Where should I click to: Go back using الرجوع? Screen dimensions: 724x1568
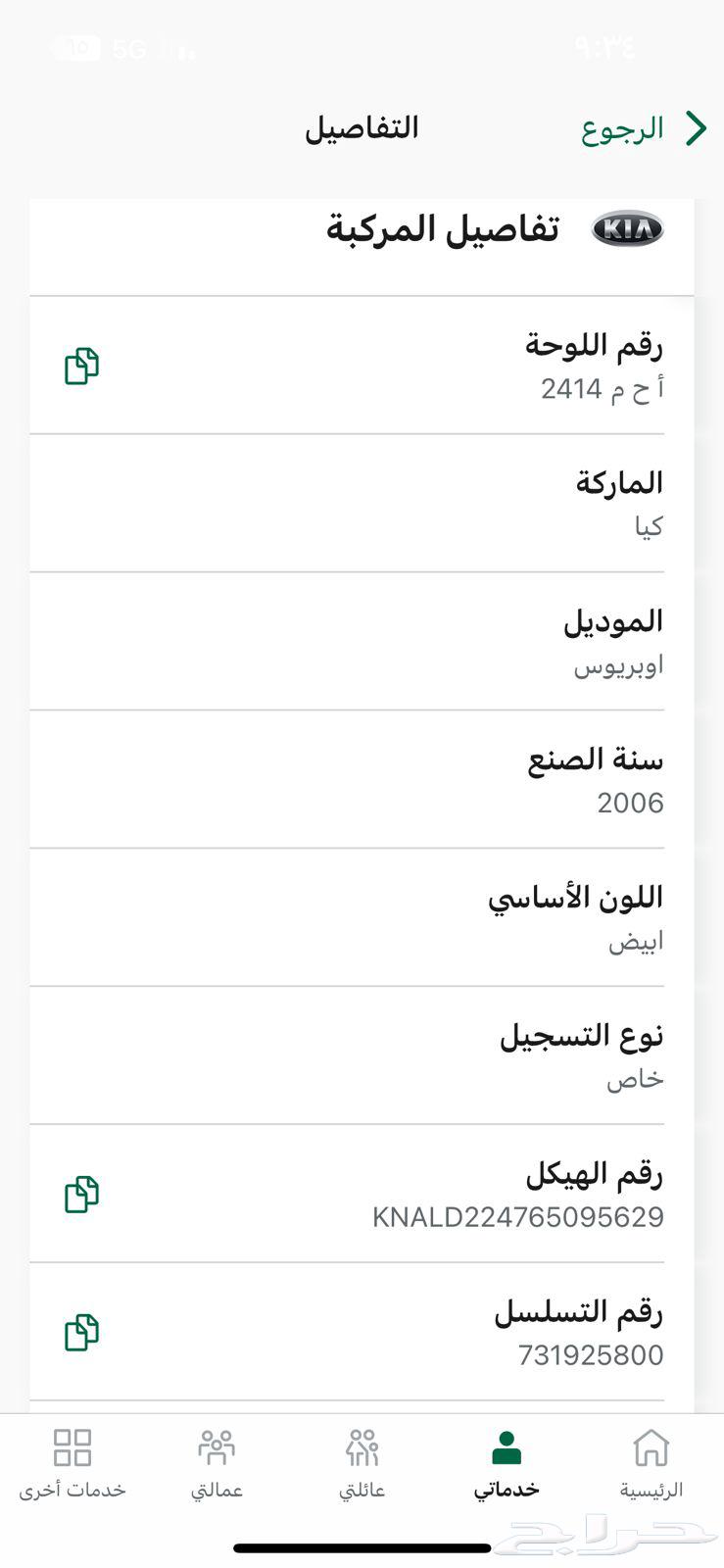pyautogui.click(x=645, y=128)
